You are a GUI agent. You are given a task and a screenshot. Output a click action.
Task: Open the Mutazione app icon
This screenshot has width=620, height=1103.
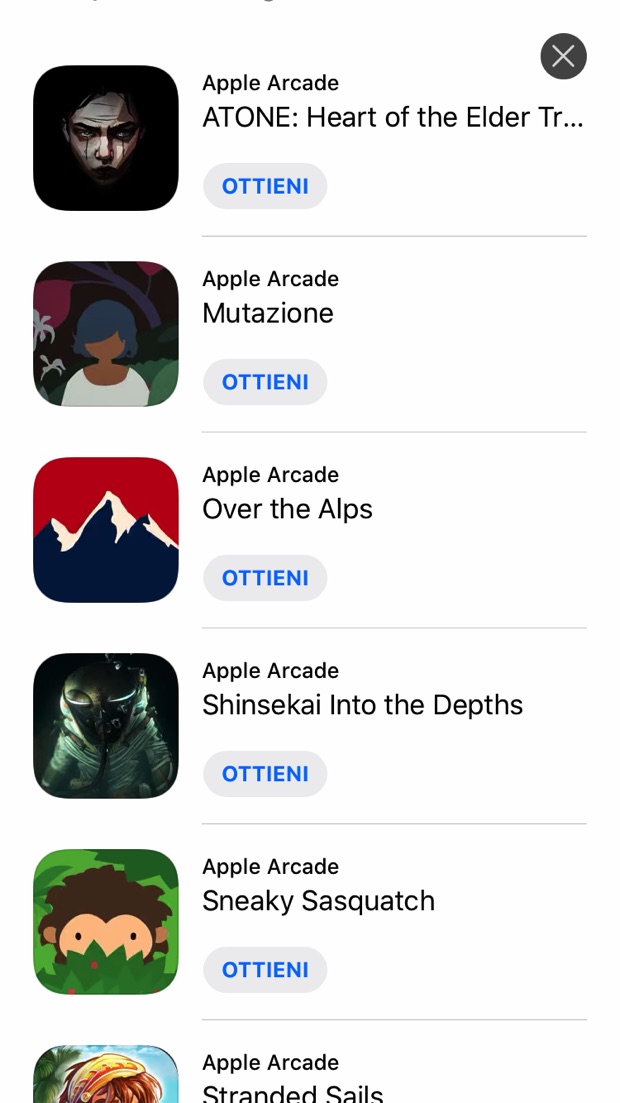click(106, 334)
